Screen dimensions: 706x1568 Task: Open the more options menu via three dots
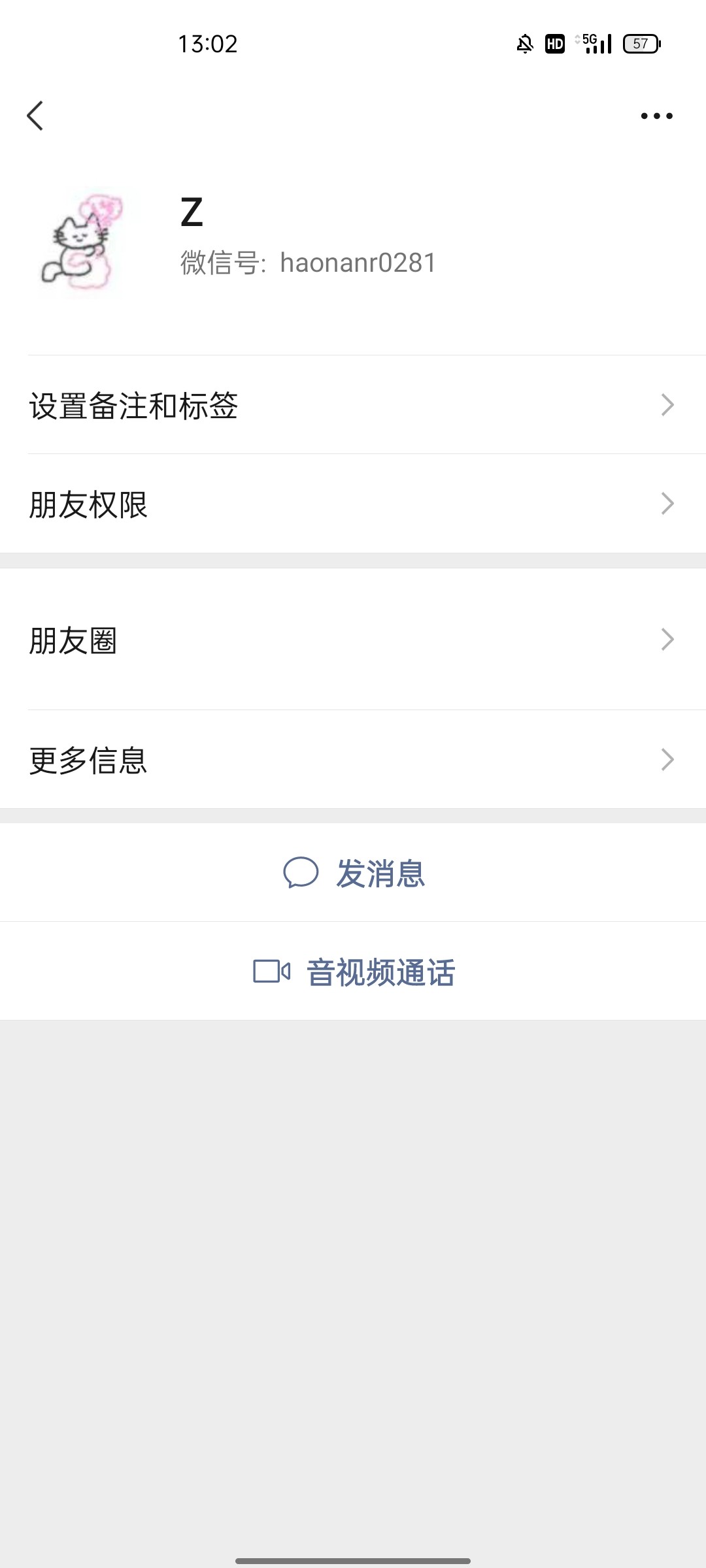(x=655, y=115)
